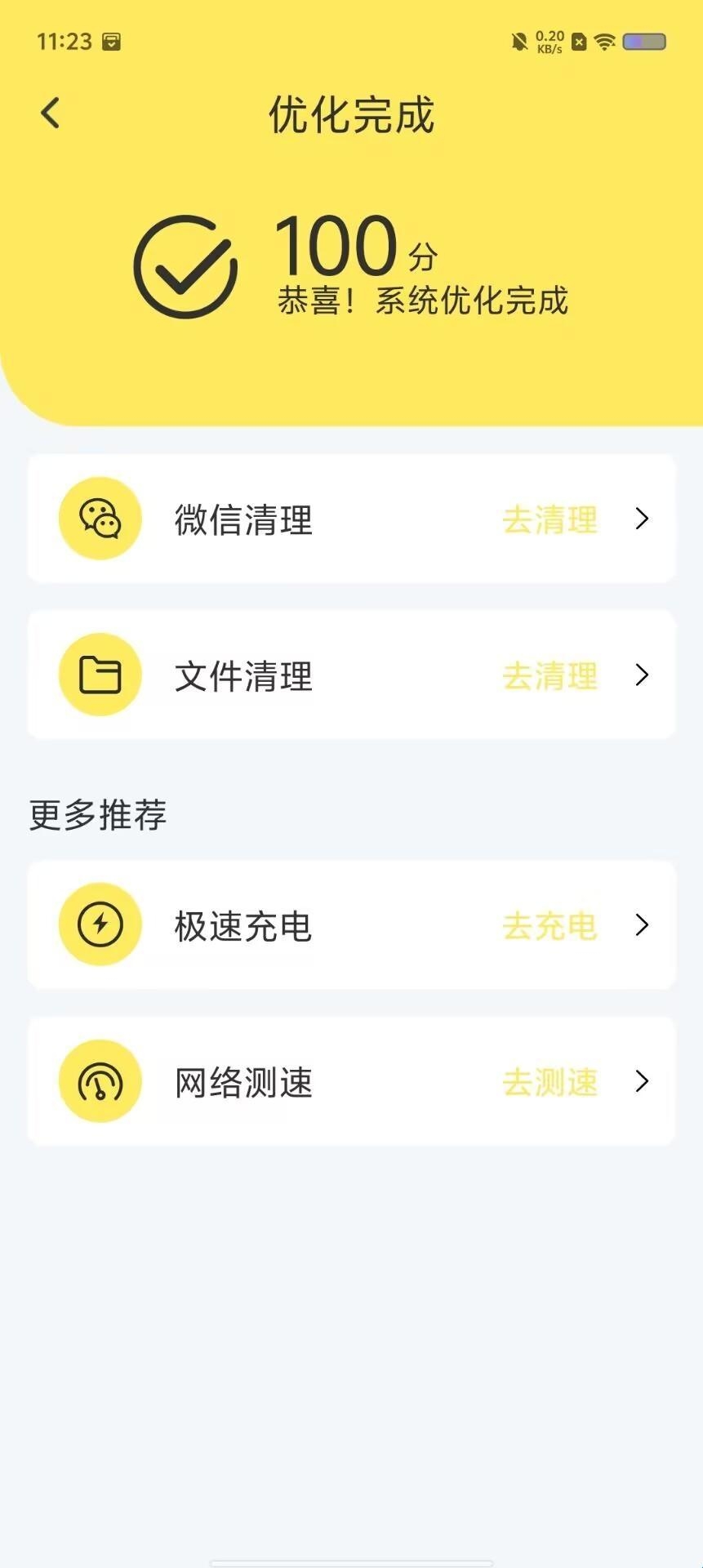Go back using the top-left arrow
This screenshot has width=703, height=1568.
(51, 114)
